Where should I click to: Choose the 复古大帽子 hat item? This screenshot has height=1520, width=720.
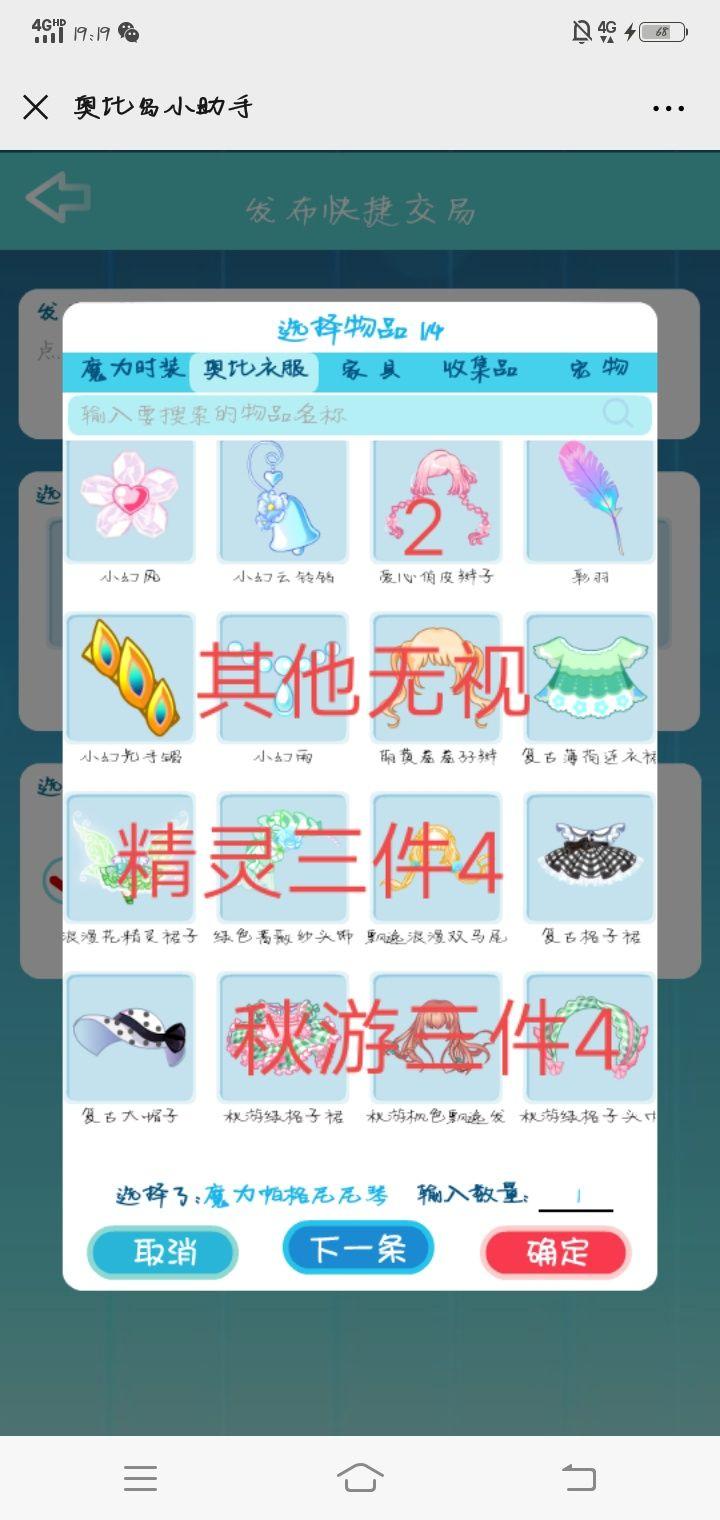pos(130,1037)
